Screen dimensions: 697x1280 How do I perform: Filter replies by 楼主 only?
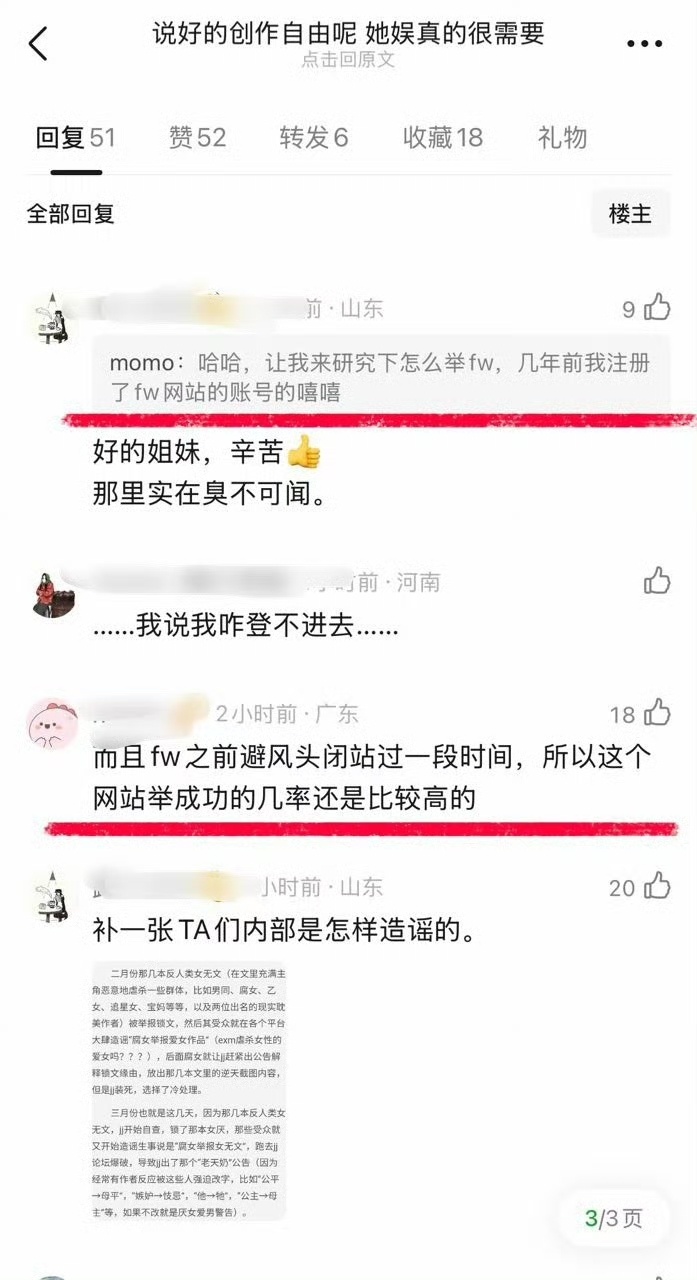630,213
